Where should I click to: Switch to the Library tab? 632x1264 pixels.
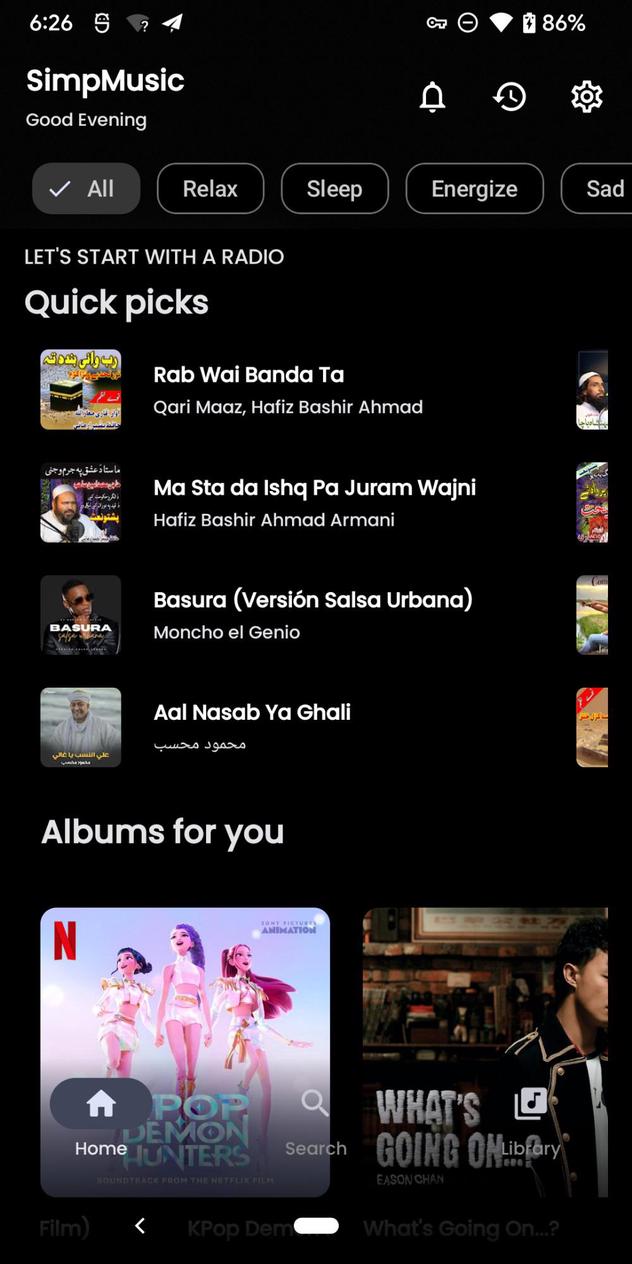(530, 1122)
